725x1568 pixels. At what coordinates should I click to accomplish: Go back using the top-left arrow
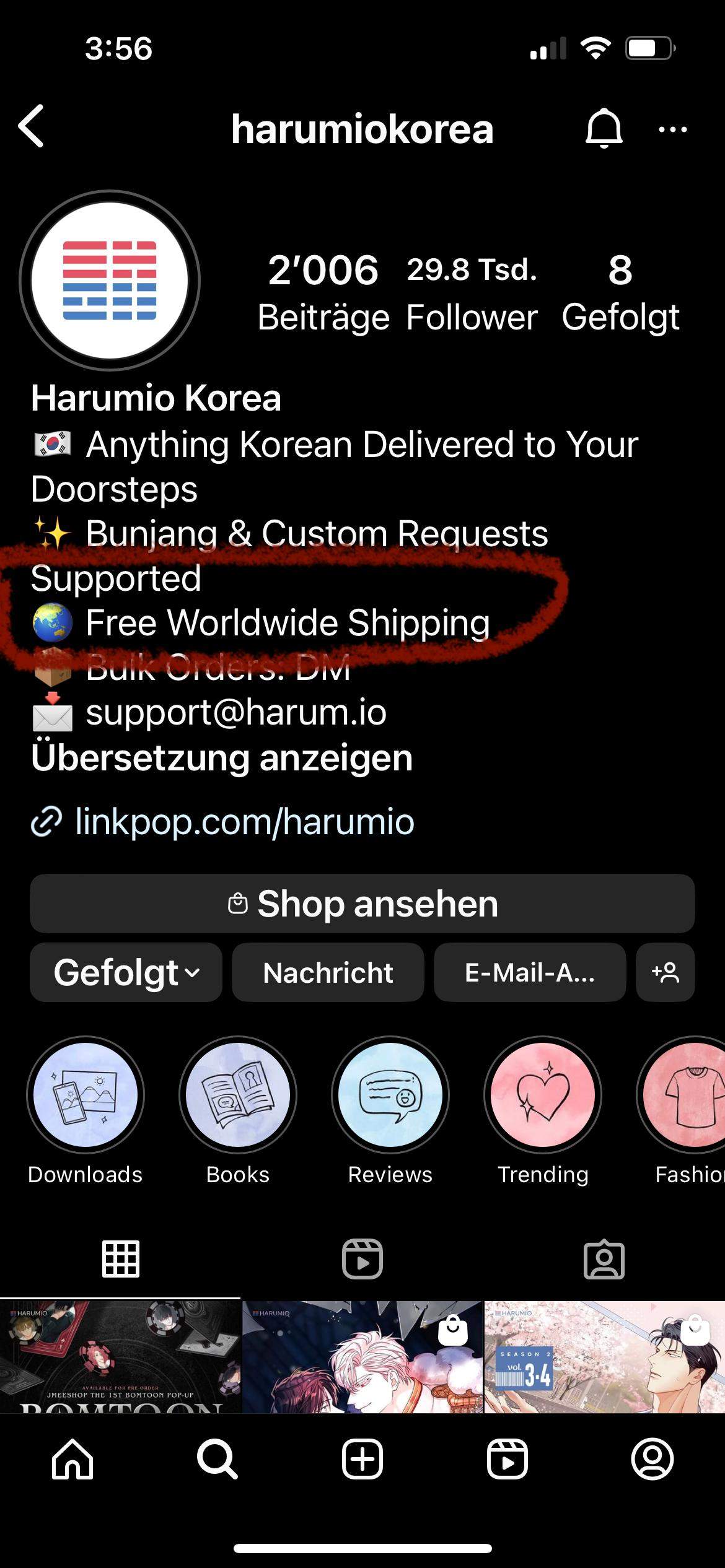(31, 126)
